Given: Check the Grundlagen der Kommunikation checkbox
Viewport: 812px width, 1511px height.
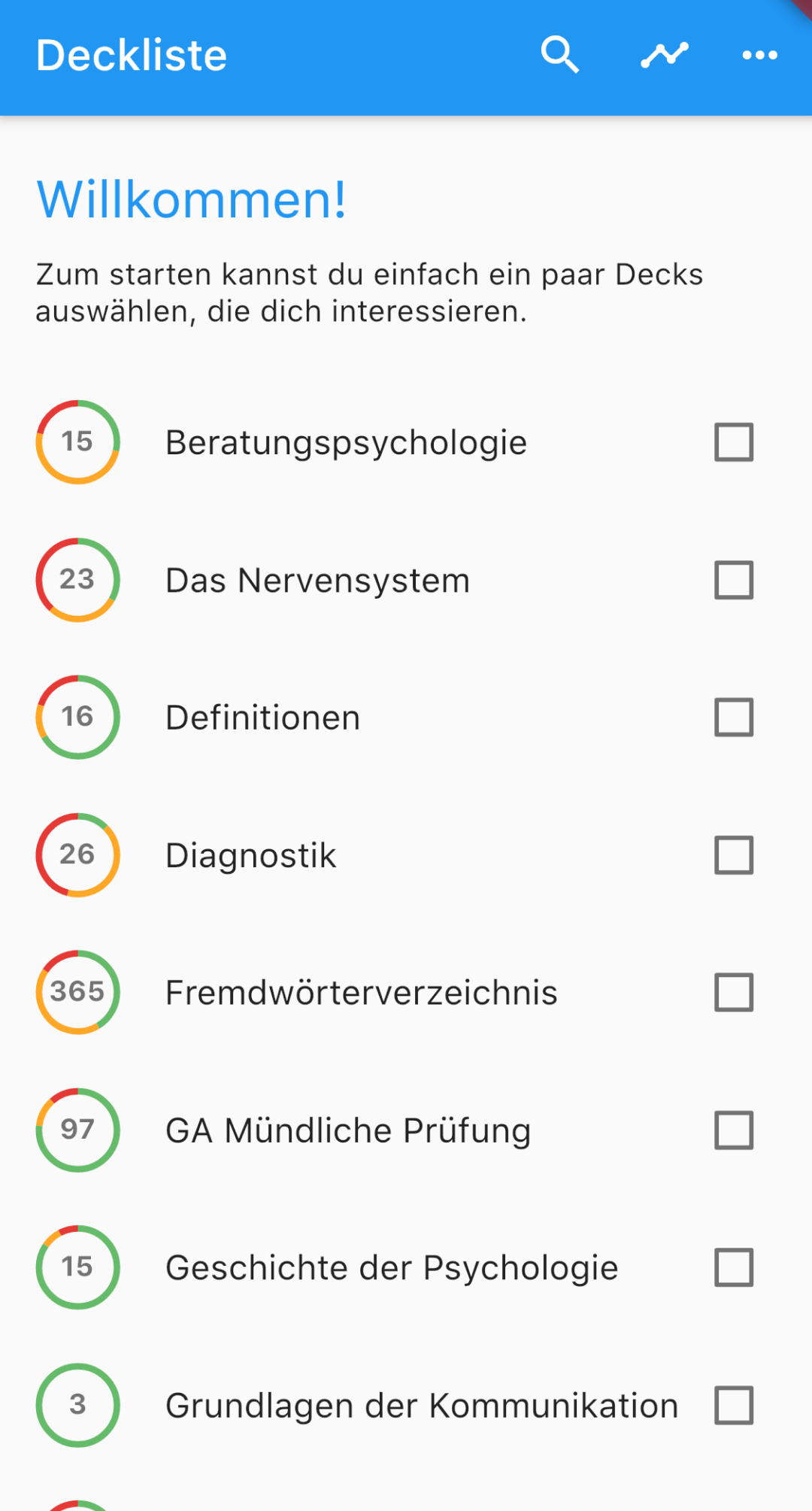Looking at the screenshot, I should pos(734,1406).
